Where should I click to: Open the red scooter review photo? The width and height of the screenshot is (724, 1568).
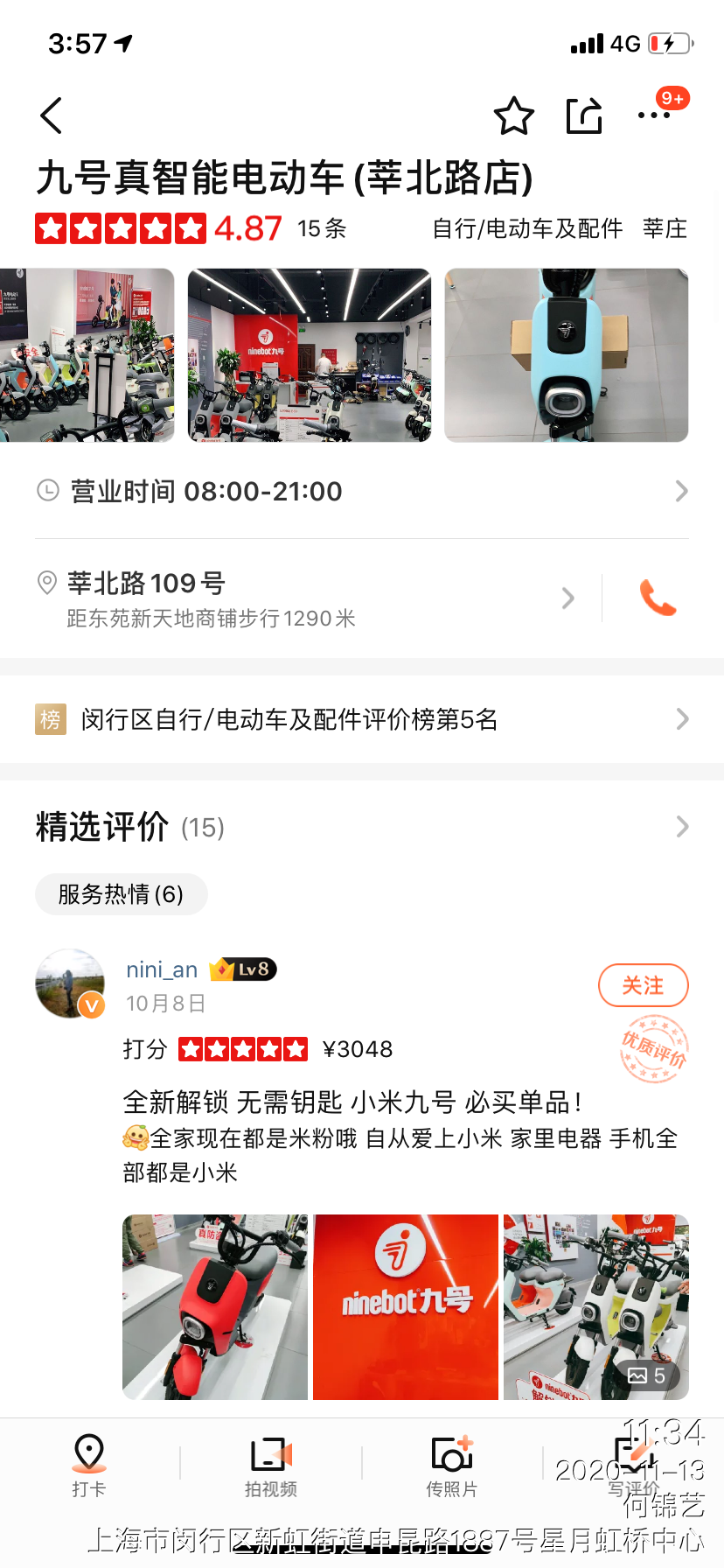pyautogui.click(x=215, y=1307)
